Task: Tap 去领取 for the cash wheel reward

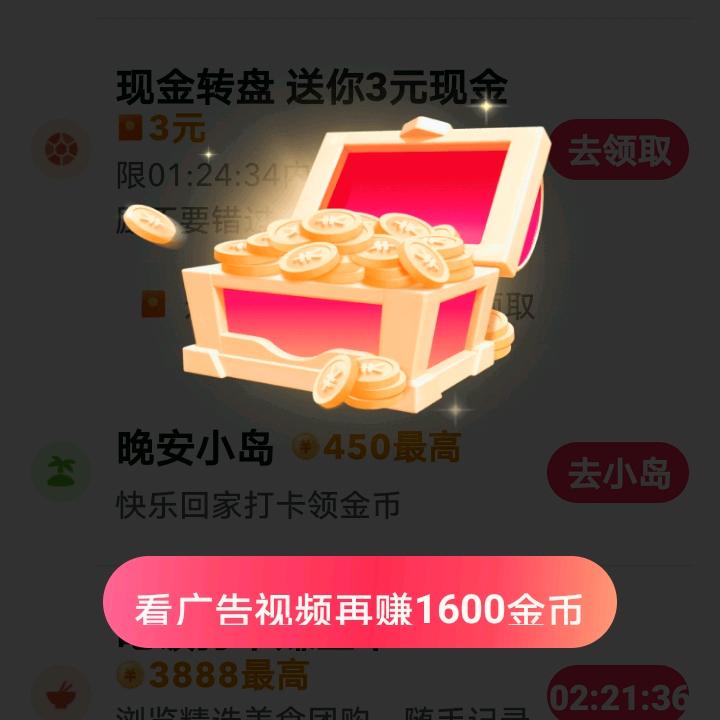Action: [x=619, y=149]
